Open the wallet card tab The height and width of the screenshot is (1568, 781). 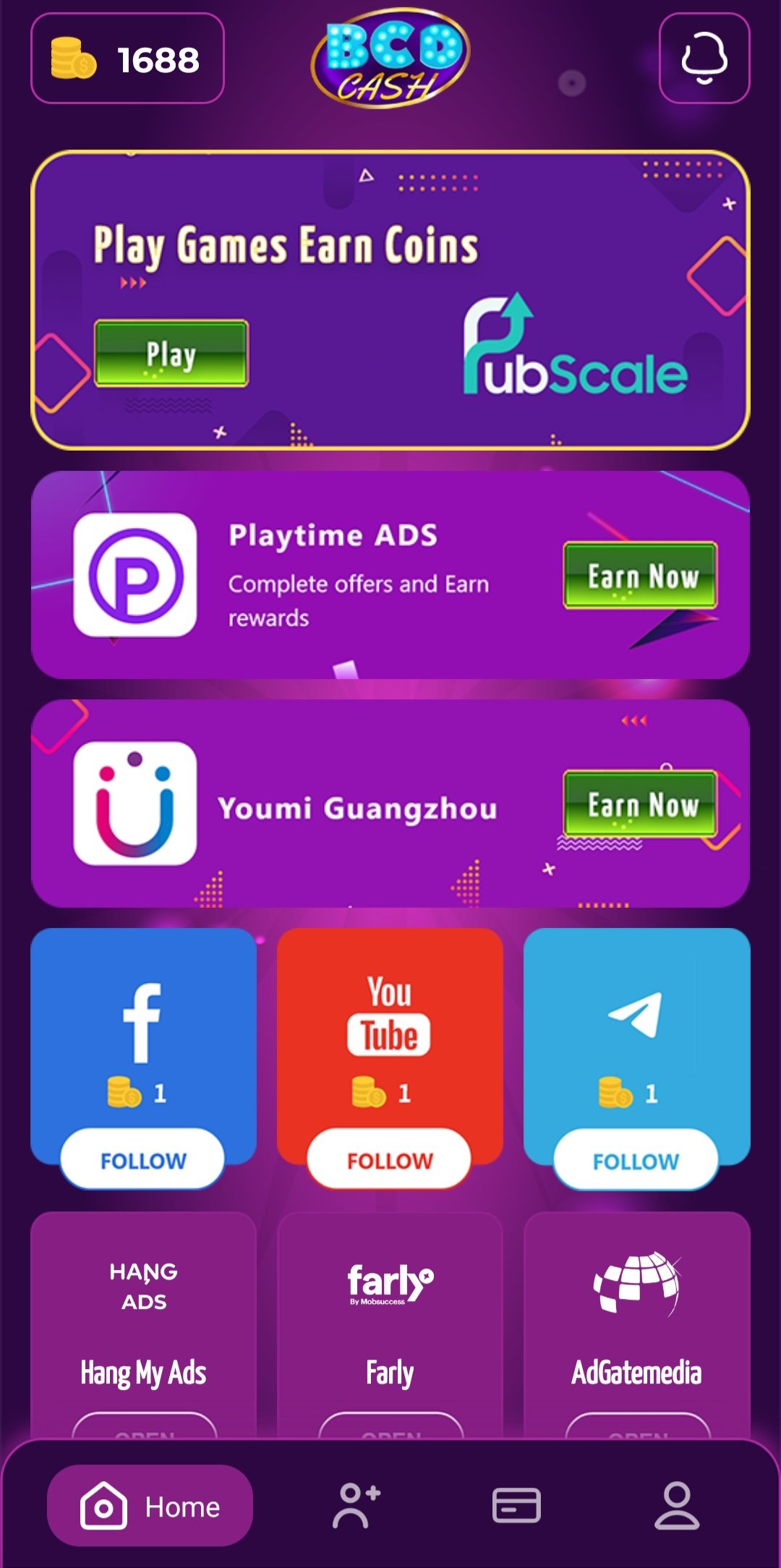[x=516, y=1507]
